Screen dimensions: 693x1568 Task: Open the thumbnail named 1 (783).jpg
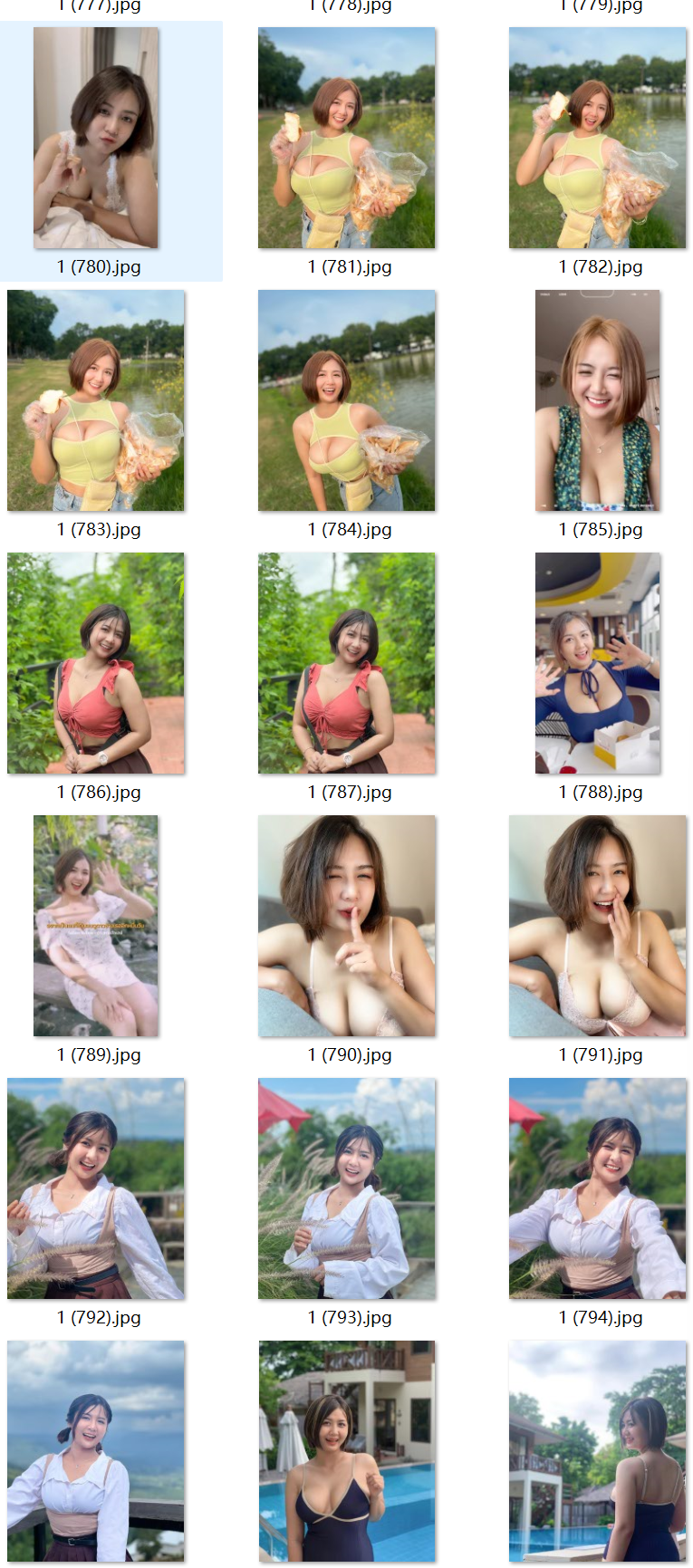click(x=96, y=400)
